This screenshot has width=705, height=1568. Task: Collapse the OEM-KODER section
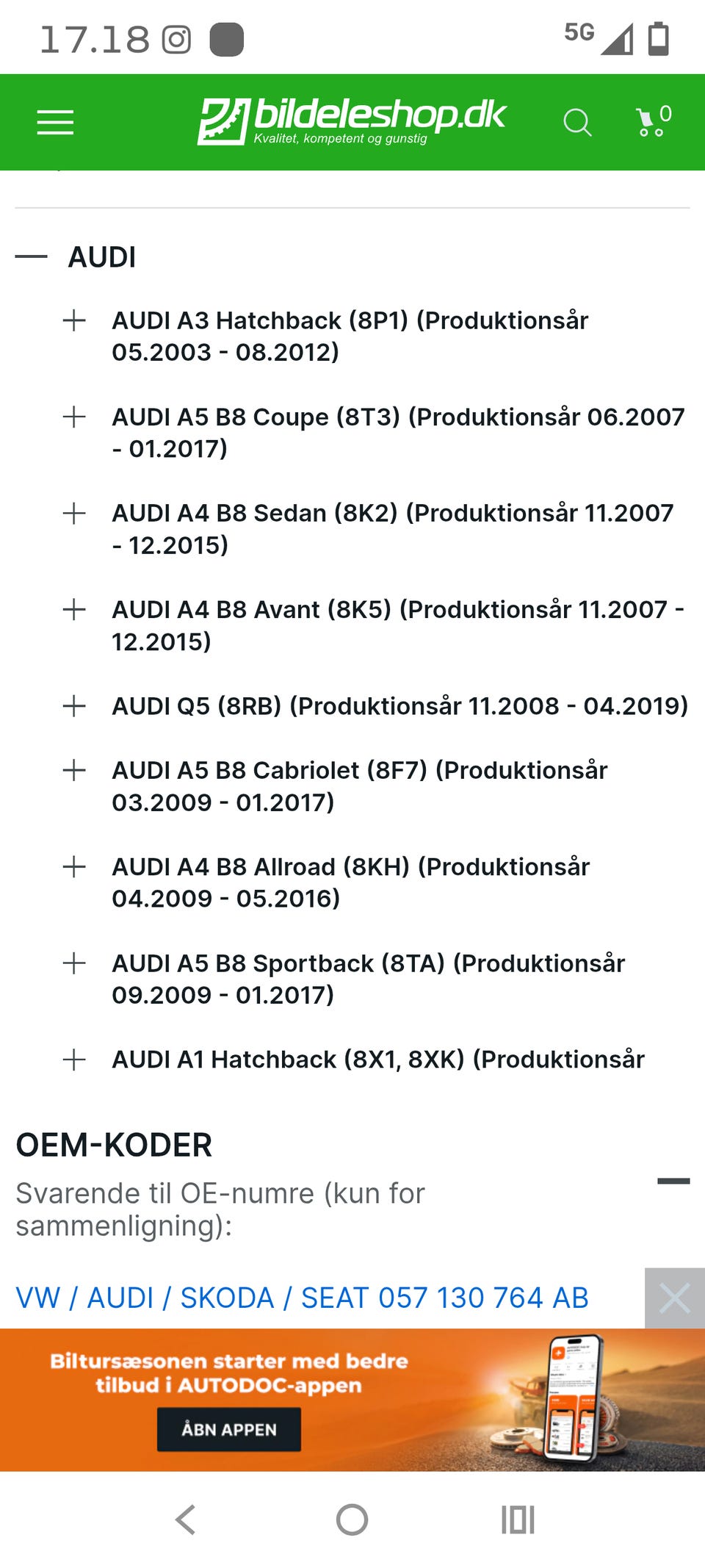tap(673, 1181)
